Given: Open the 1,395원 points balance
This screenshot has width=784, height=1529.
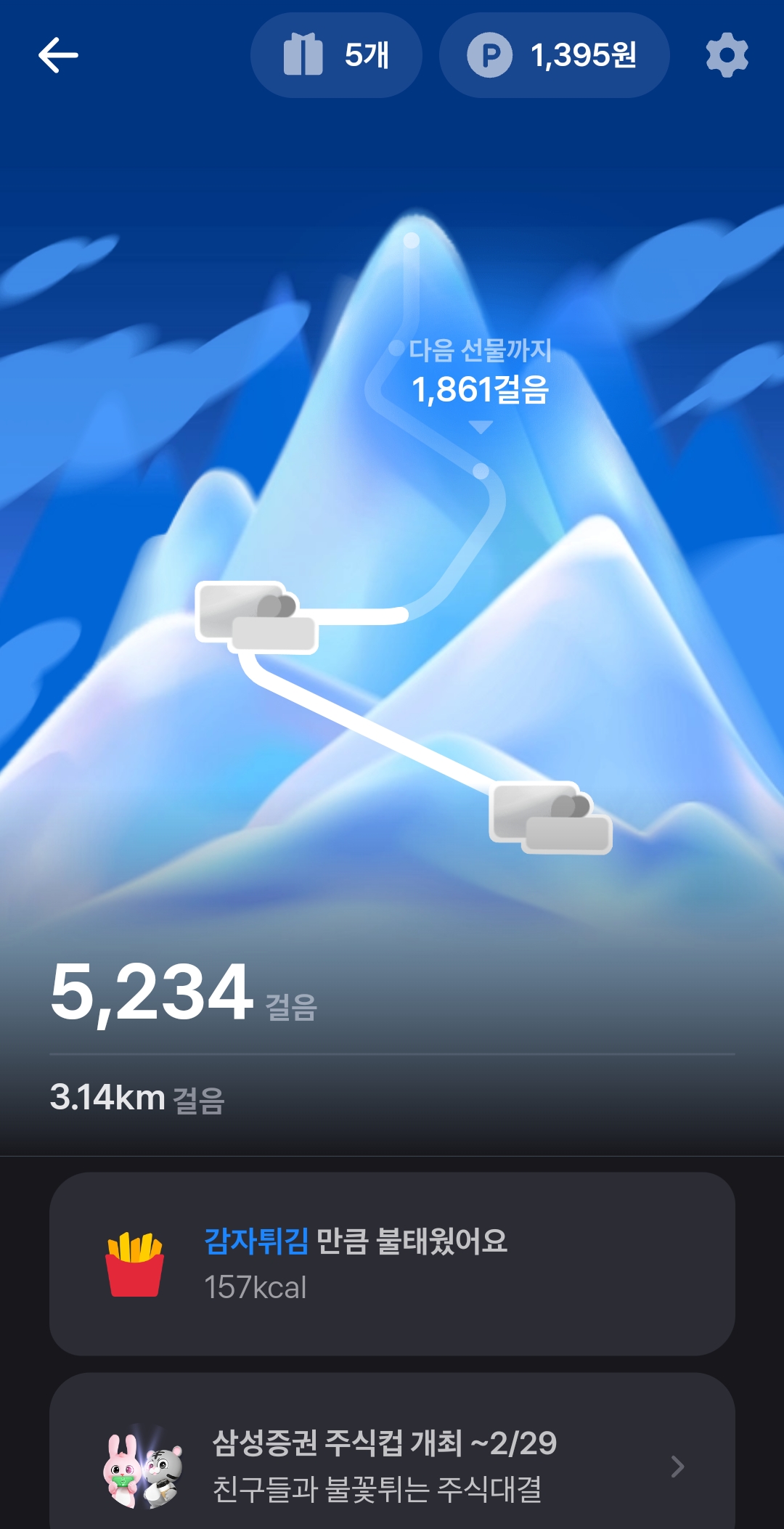Looking at the screenshot, I should click(554, 55).
